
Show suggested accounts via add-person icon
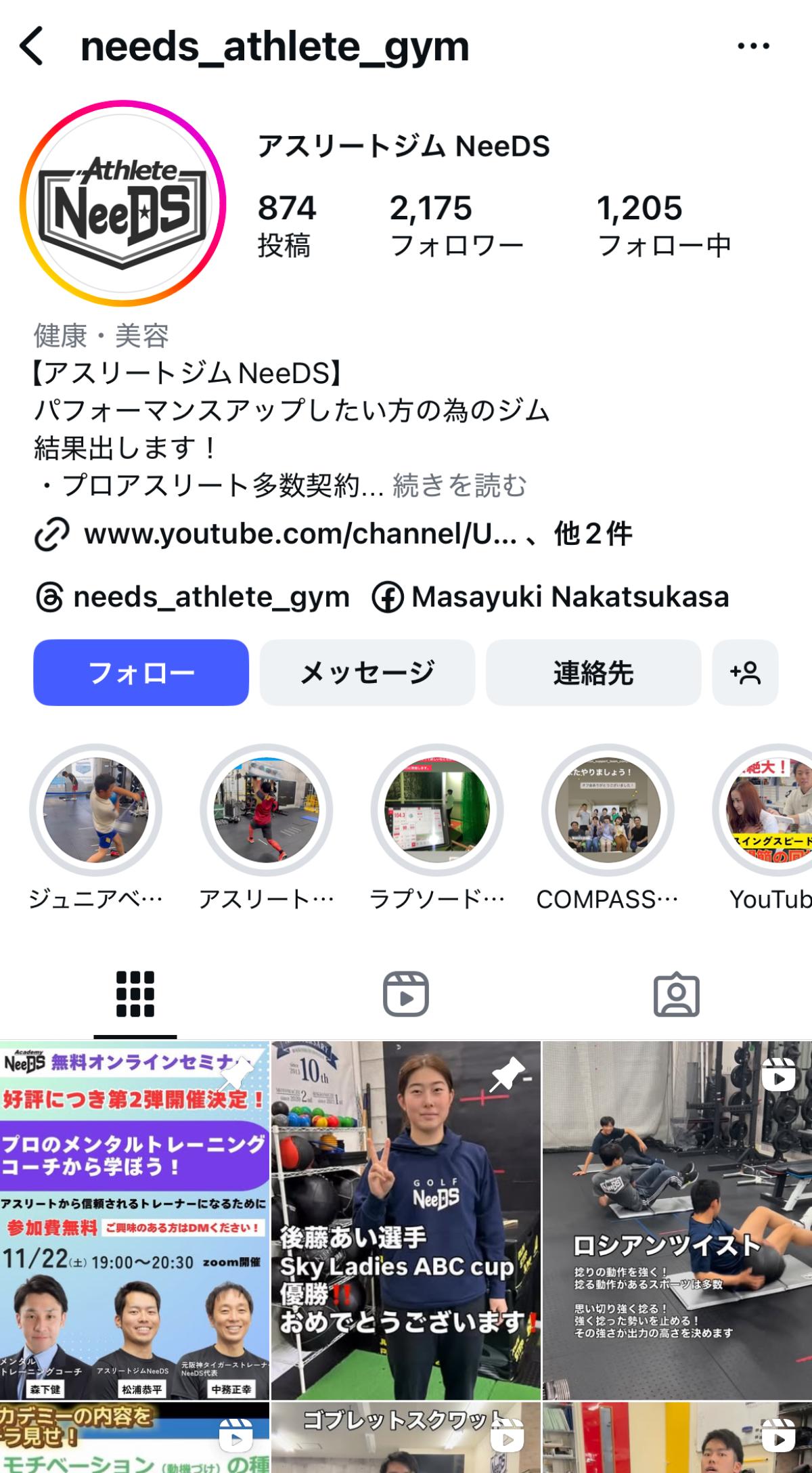(x=745, y=672)
